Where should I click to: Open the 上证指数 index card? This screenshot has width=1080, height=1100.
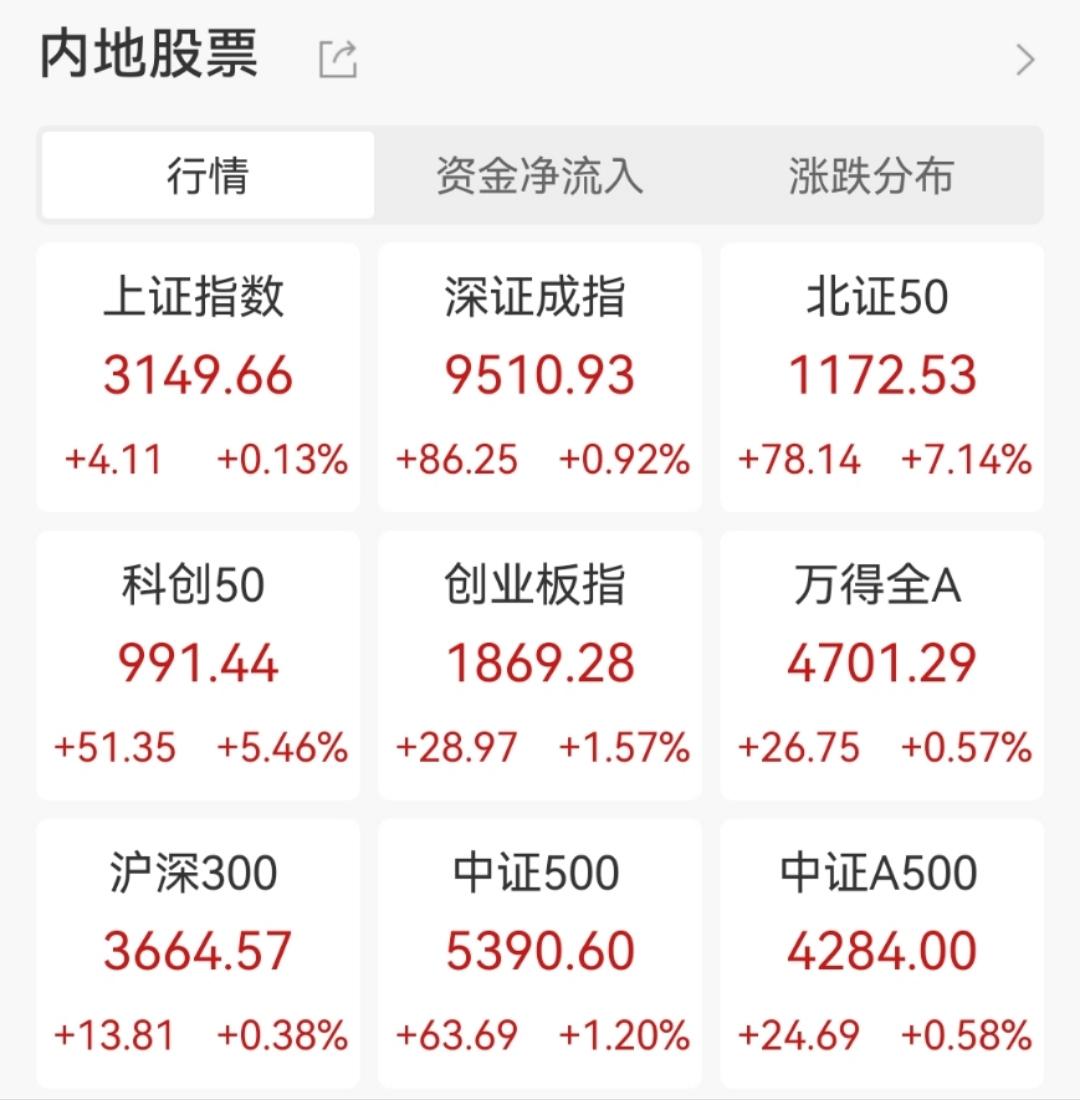coord(198,377)
